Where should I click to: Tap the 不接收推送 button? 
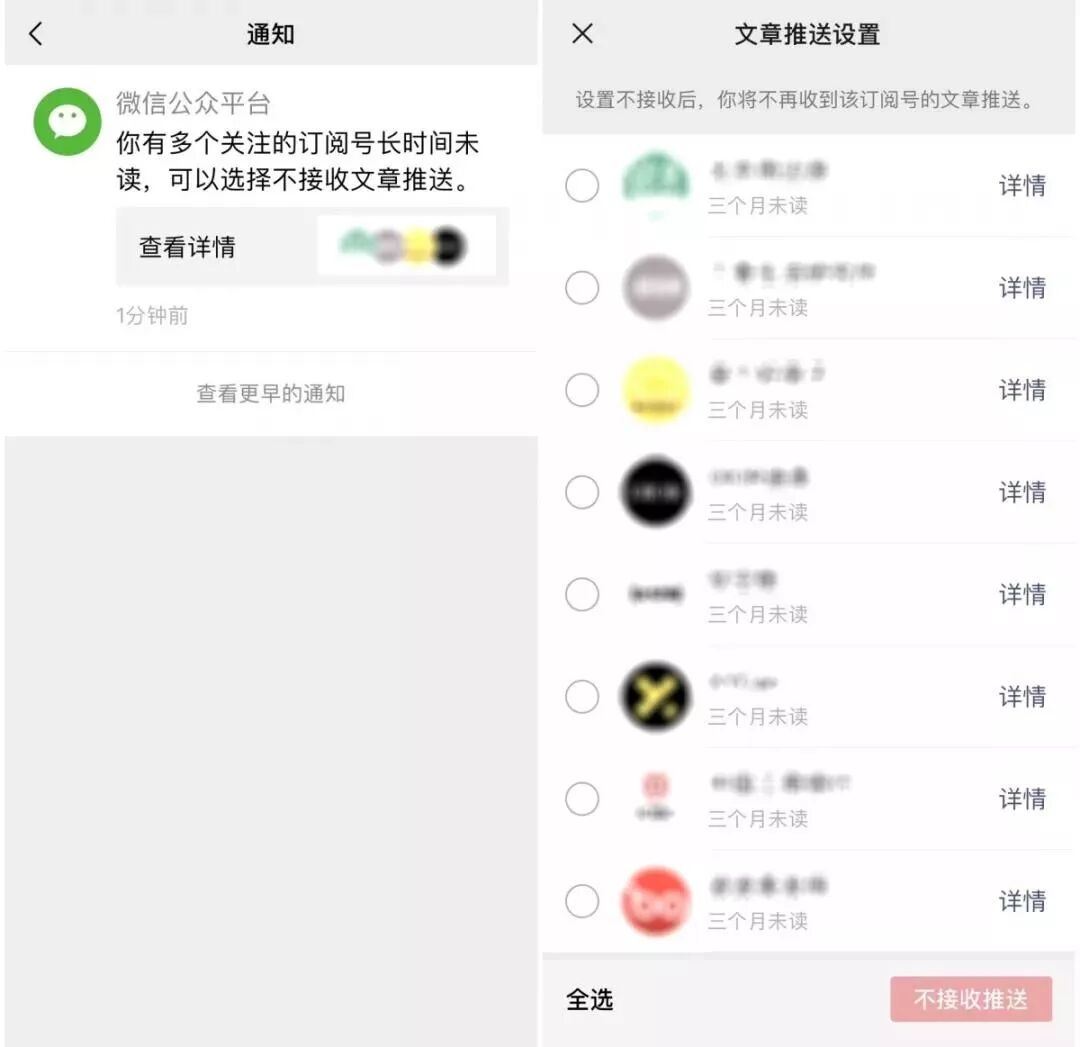(x=970, y=999)
